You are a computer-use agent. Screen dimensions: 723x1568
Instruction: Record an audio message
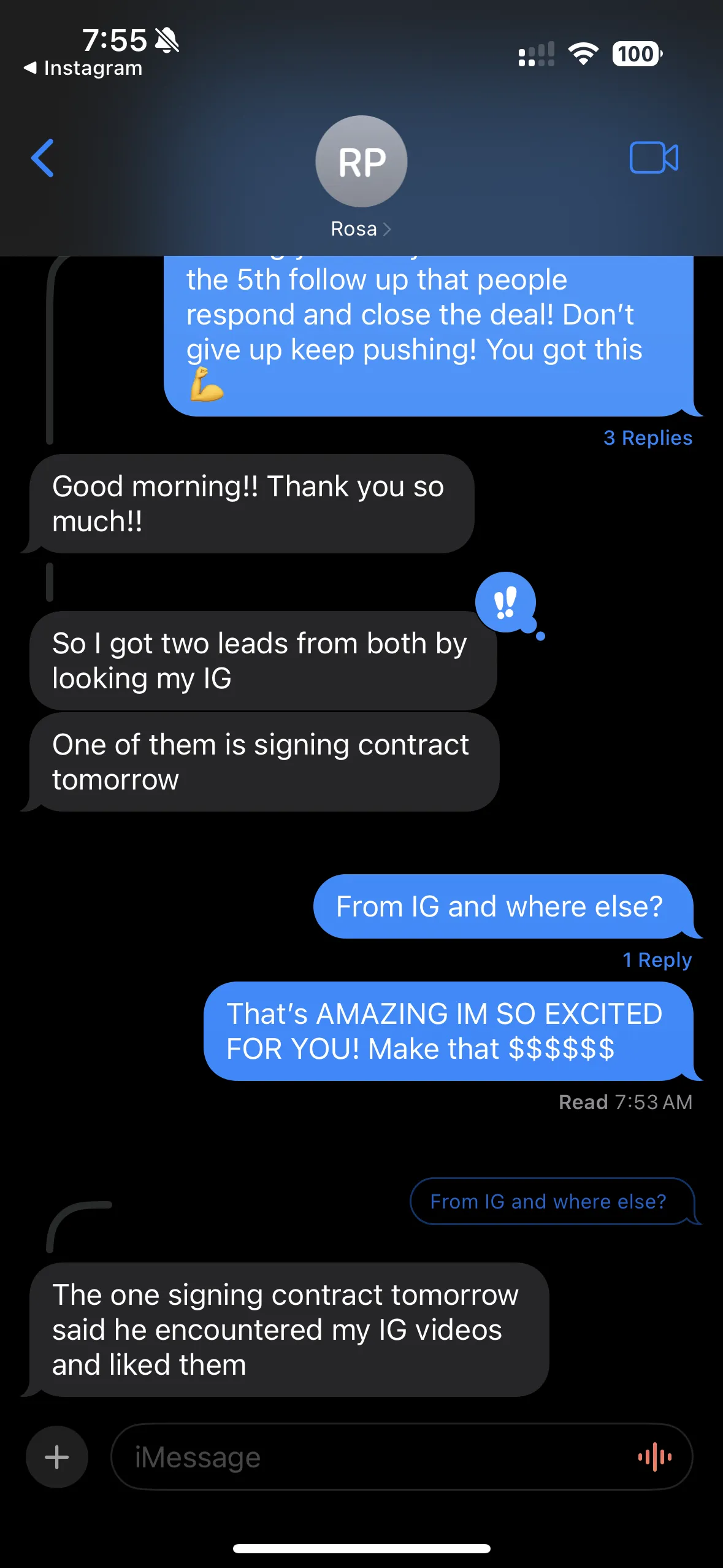point(655,1457)
